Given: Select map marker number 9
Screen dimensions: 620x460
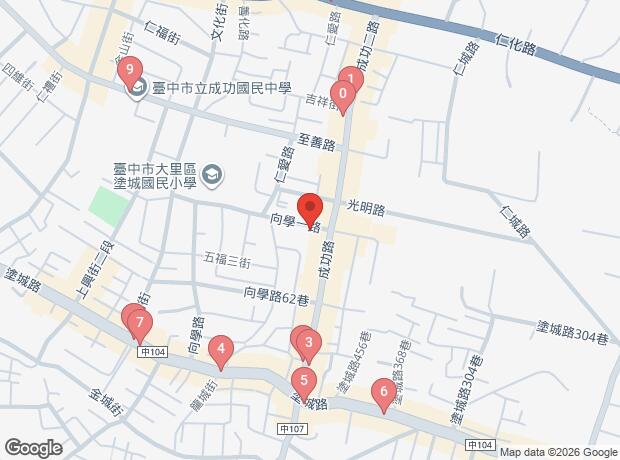Looking at the screenshot, I should [x=129, y=71].
